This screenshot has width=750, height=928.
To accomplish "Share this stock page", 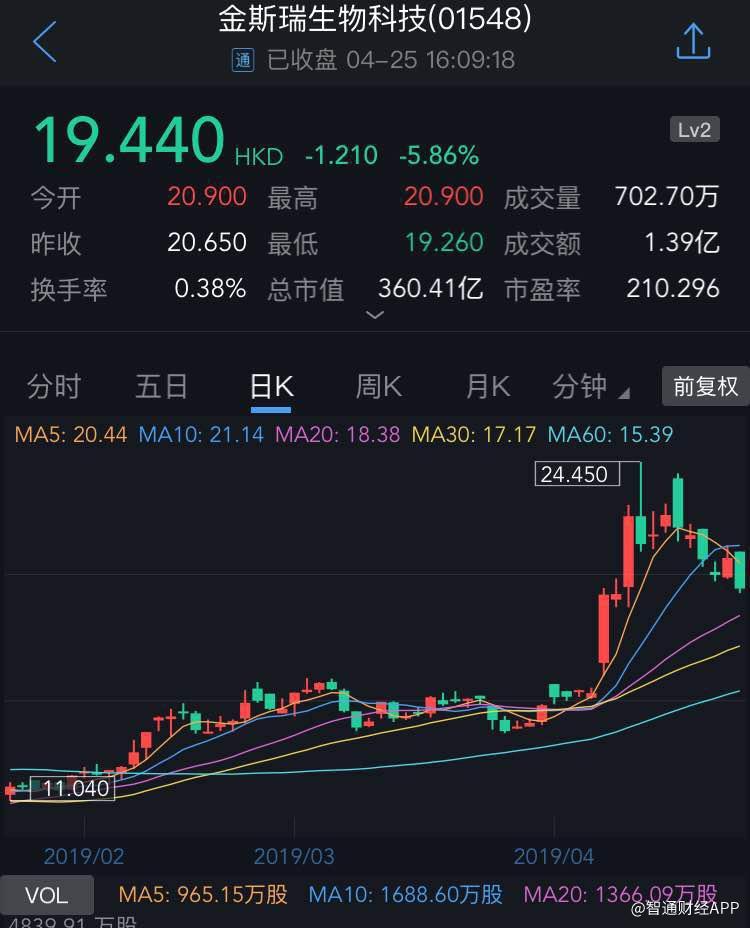I will point(692,42).
